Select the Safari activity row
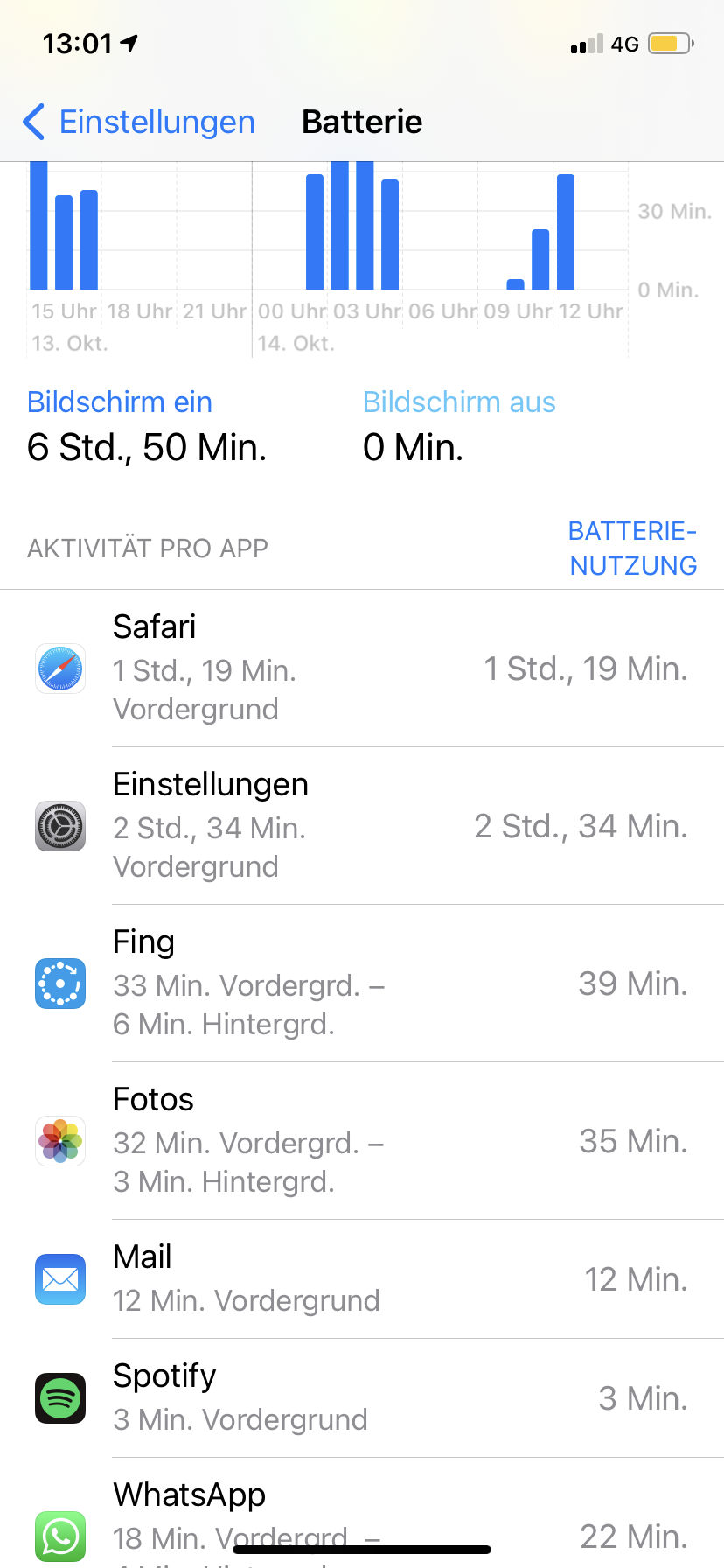Screen dimensions: 724x1568 tap(362, 668)
